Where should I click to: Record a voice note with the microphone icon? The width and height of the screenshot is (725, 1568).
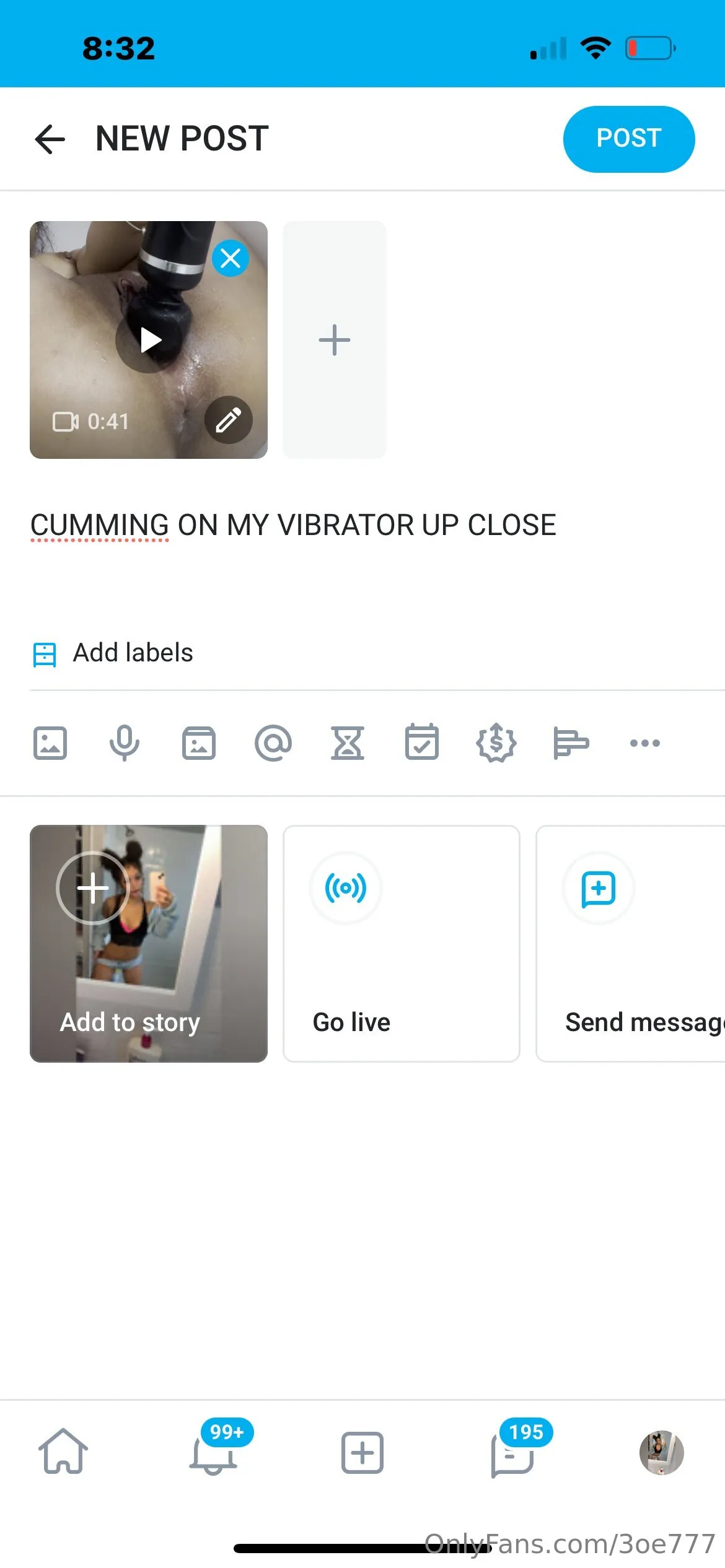click(124, 743)
